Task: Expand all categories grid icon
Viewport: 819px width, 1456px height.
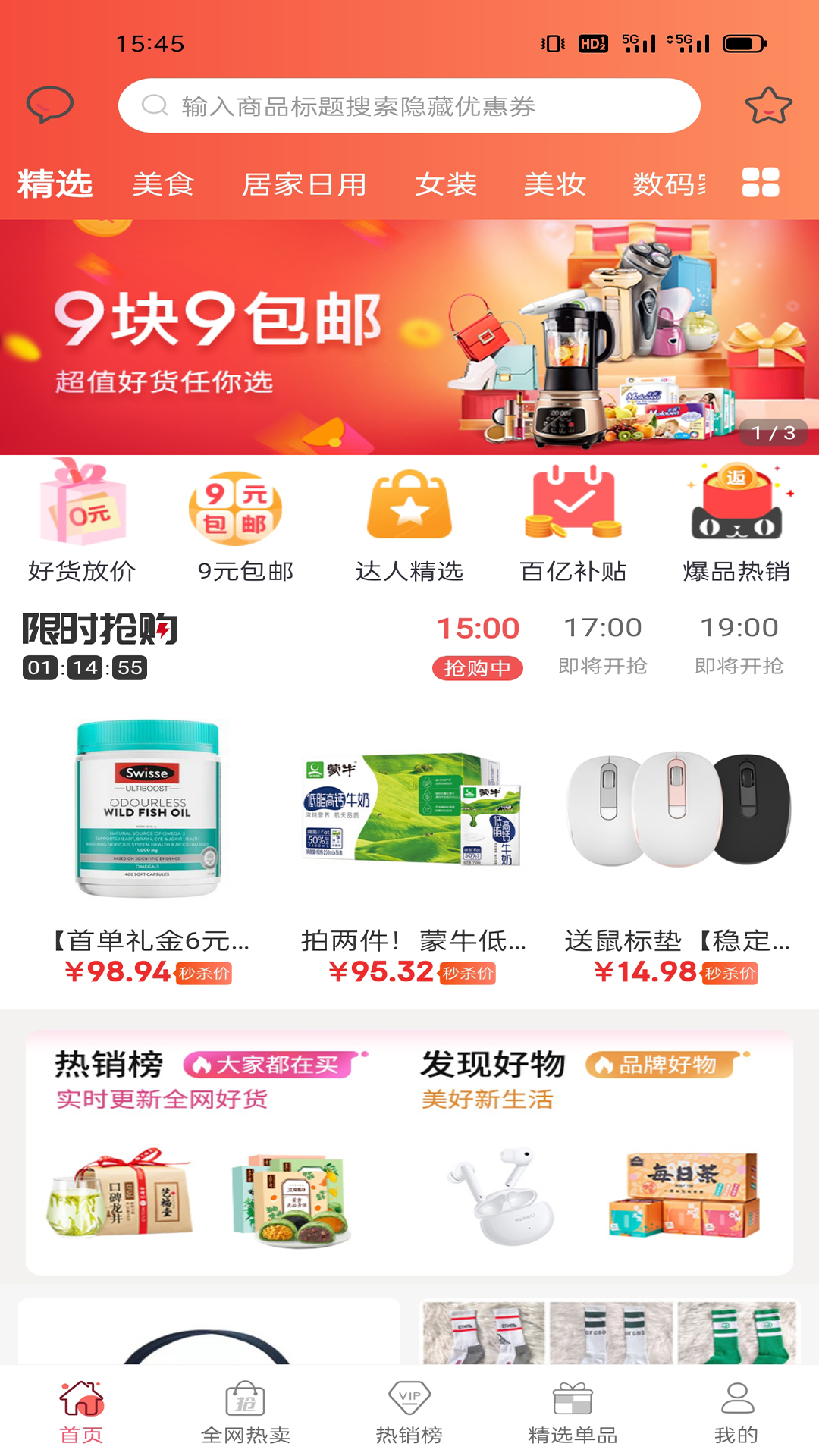Action: coord(761,183)
